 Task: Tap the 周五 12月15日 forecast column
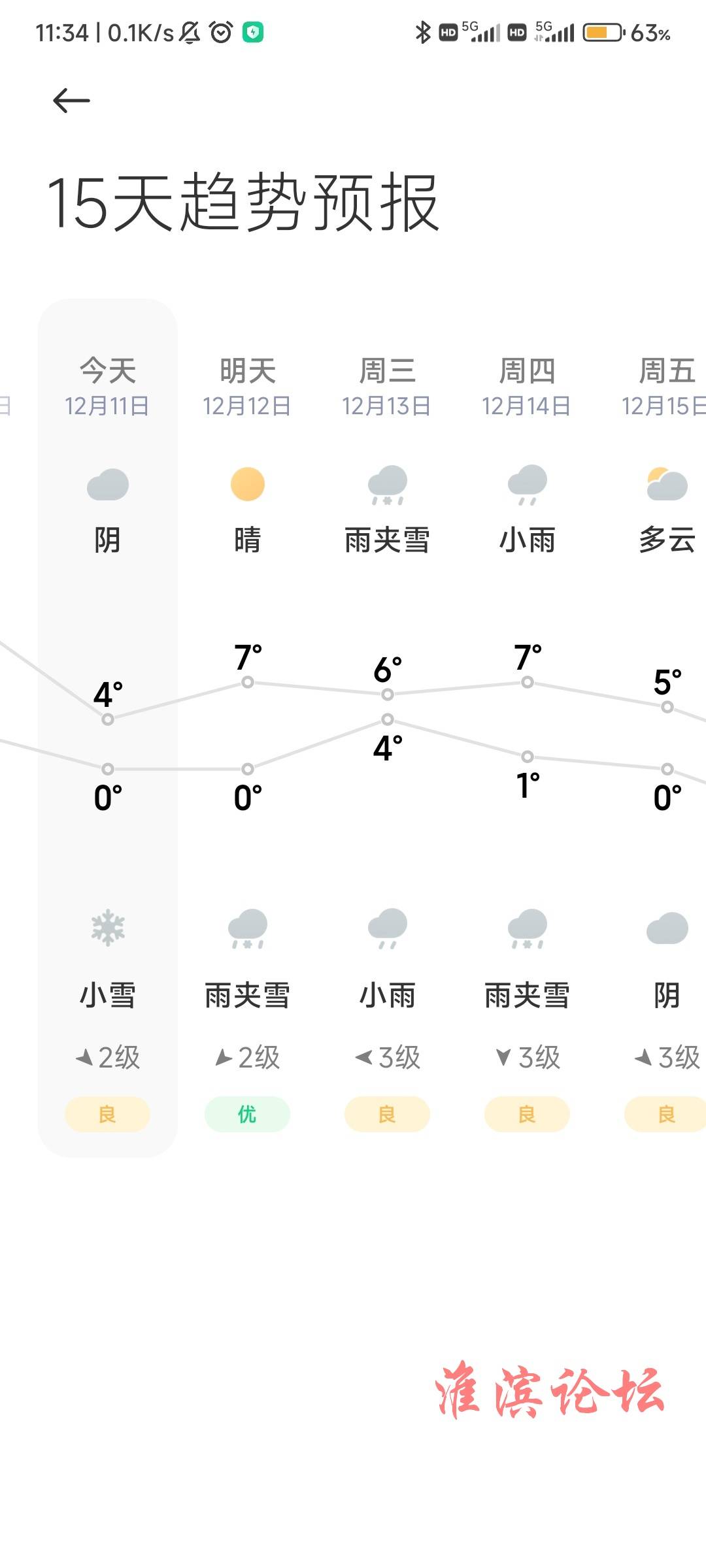tap(654, 728)
